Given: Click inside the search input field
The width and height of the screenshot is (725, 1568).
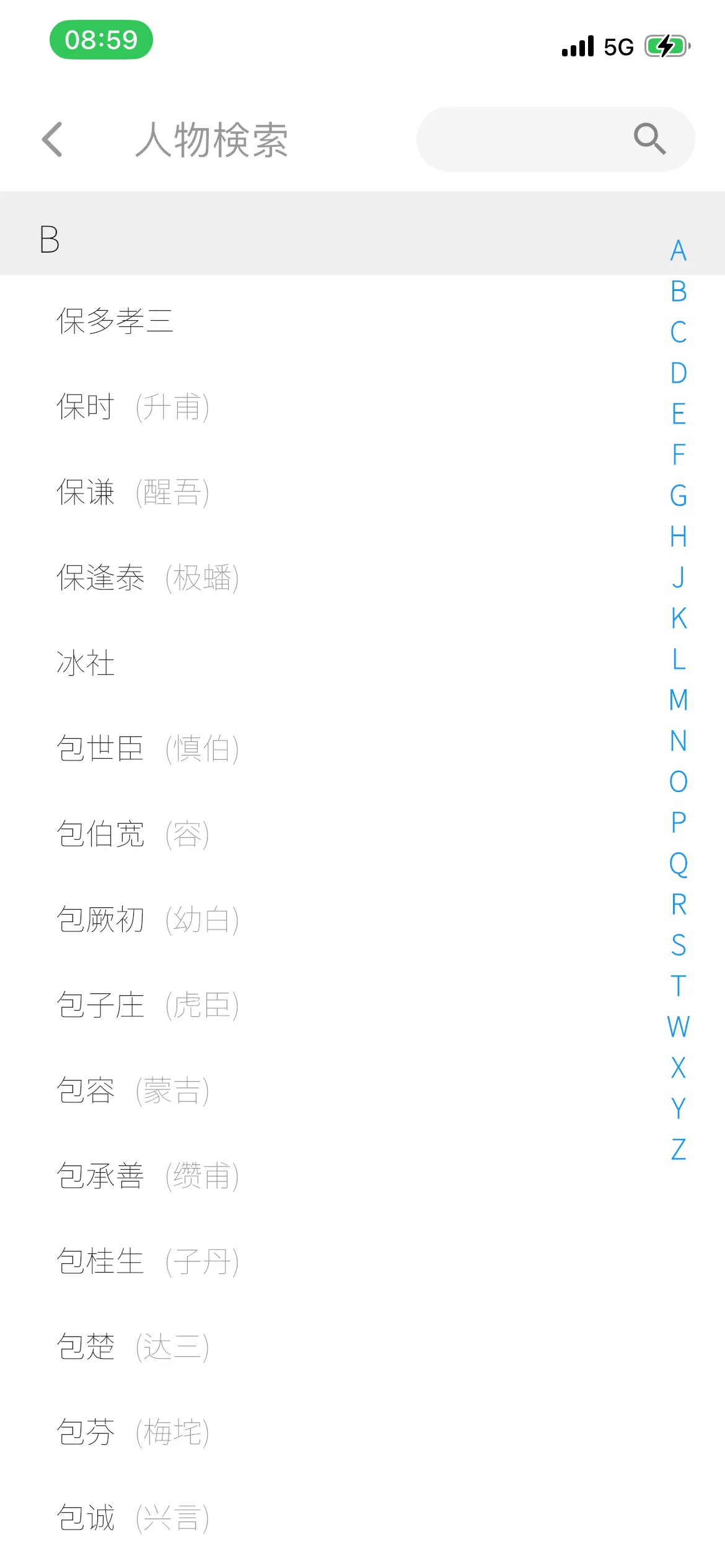Looking at the screenshot, I should pyautogui.click(x=545, y=139).
